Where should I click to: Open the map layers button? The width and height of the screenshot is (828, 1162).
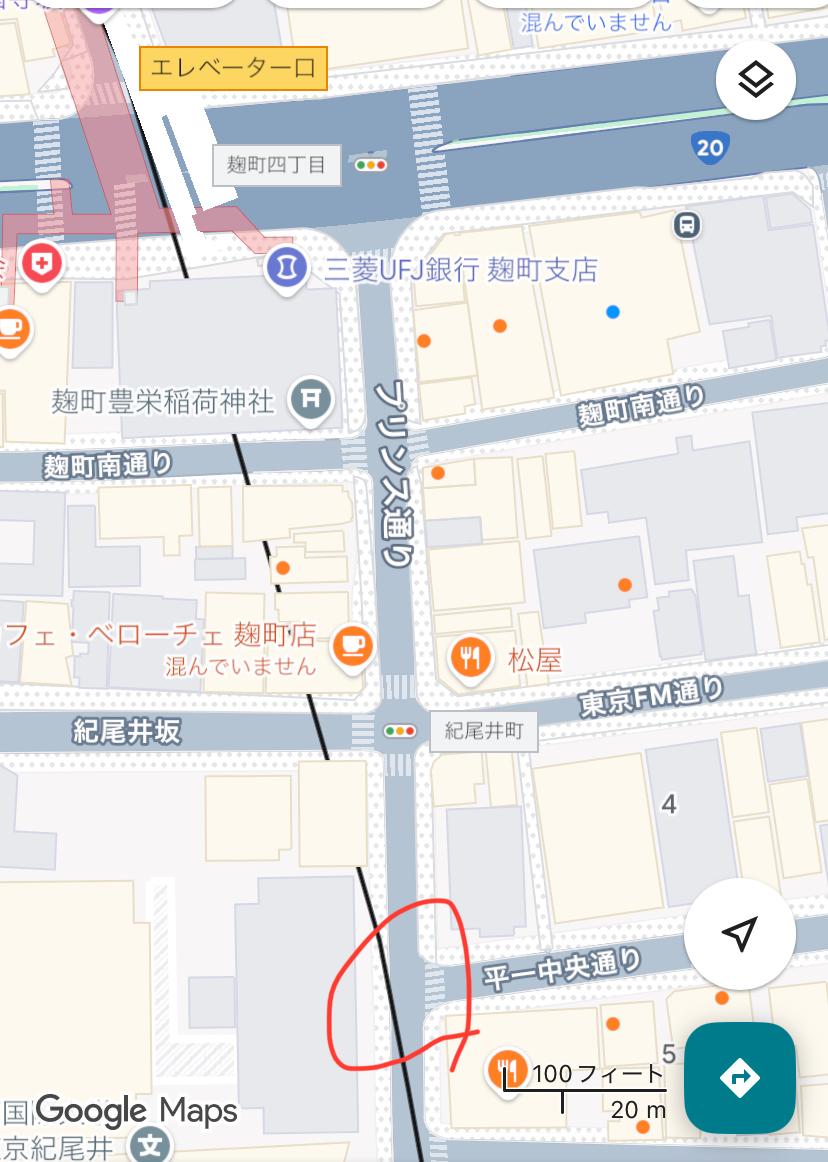[x=756, y=80]
